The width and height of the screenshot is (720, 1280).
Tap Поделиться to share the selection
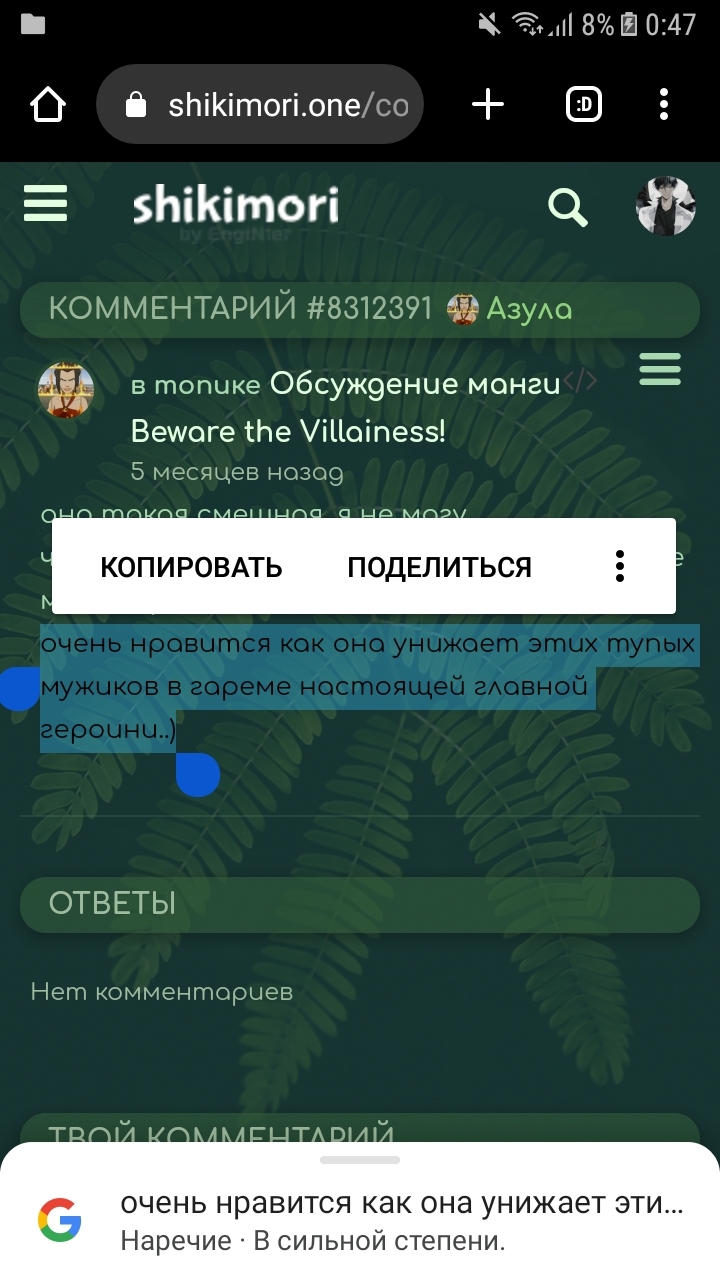click(x=439, y=567)
